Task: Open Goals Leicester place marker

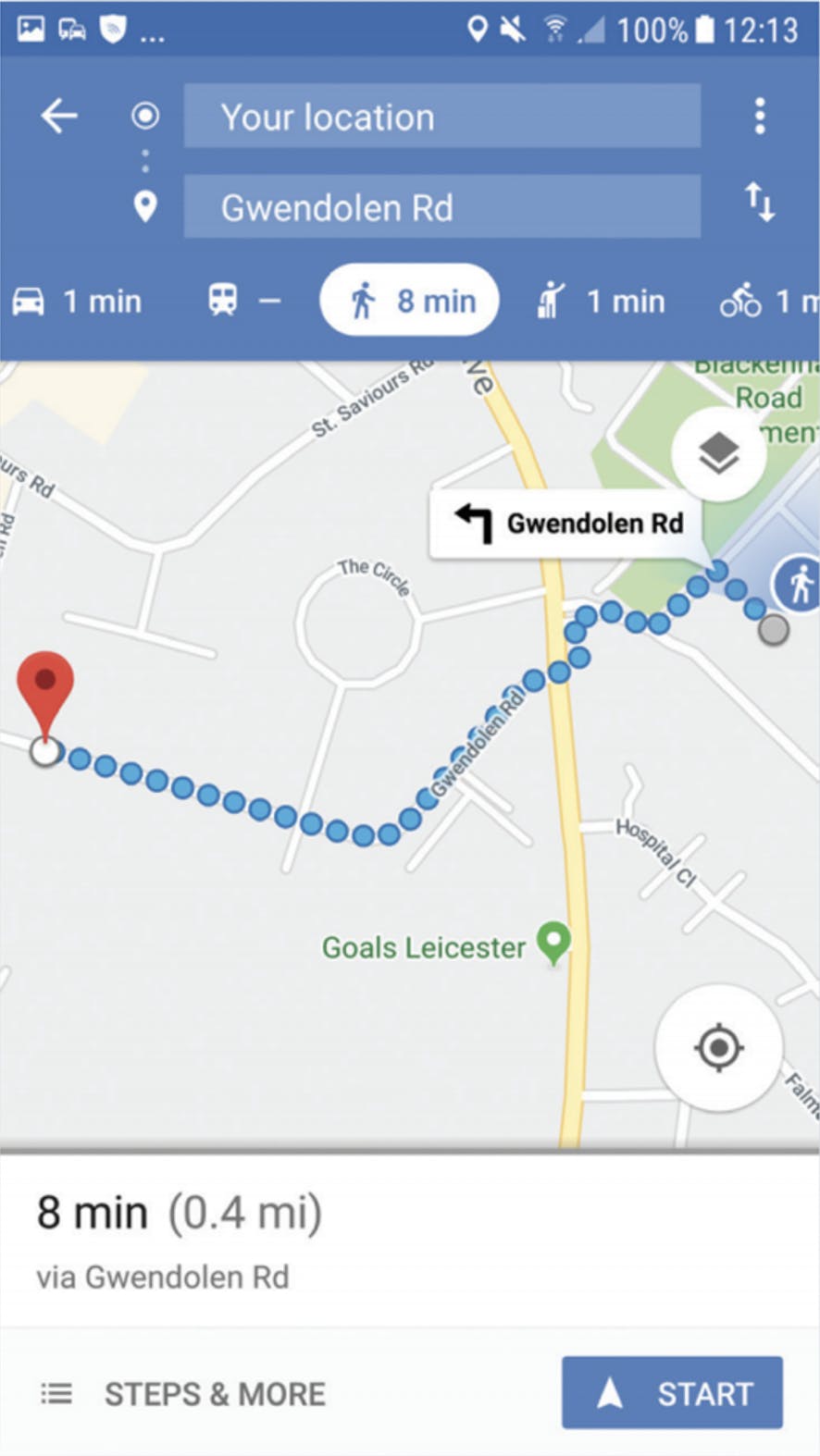Action: click(553, 944)
